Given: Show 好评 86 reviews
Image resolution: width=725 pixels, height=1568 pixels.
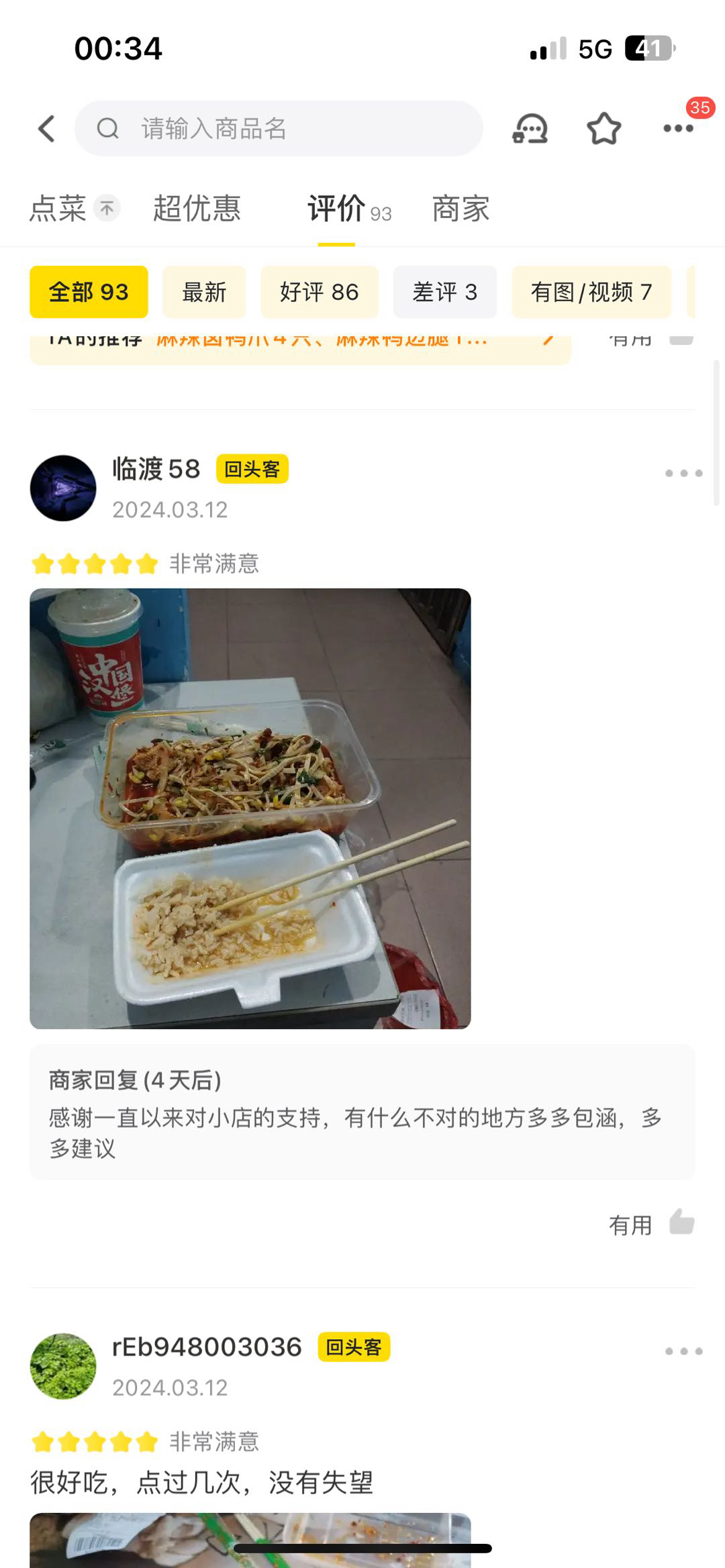Looking at the screenshot, I should [319, 292].
